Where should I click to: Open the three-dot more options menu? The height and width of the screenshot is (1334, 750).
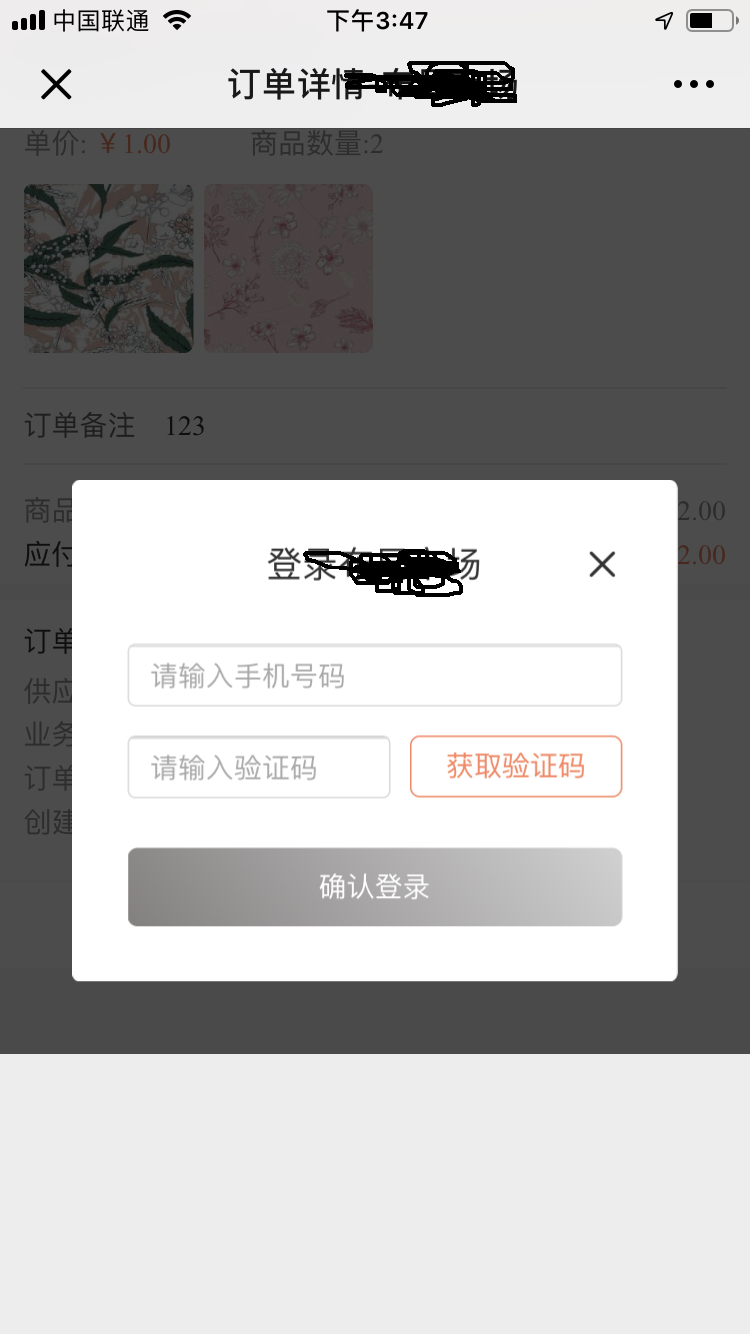pos(694,85)
